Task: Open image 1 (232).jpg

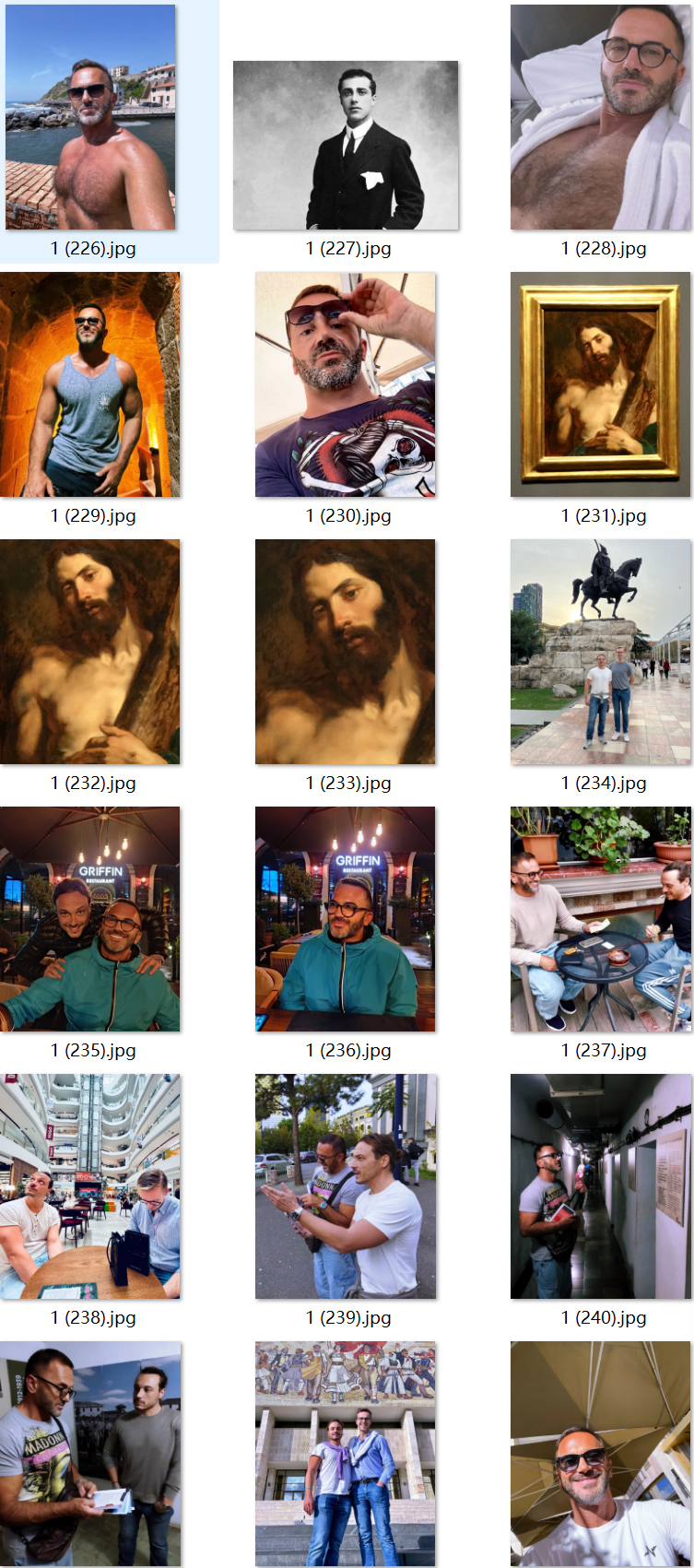Action: click(x=90, y=653)
